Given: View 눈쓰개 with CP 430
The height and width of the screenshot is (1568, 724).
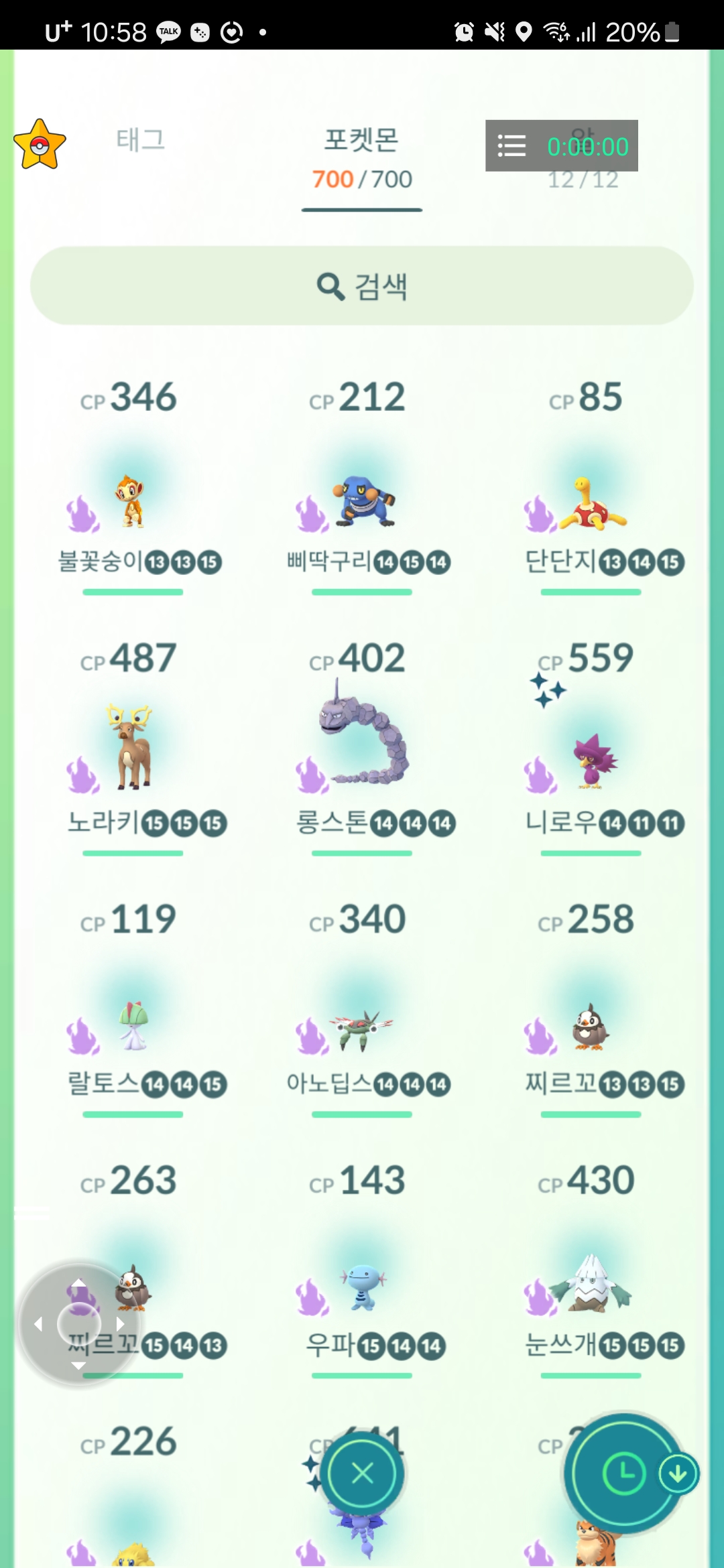Looking at the screenshot, I should click(591, 1283).
